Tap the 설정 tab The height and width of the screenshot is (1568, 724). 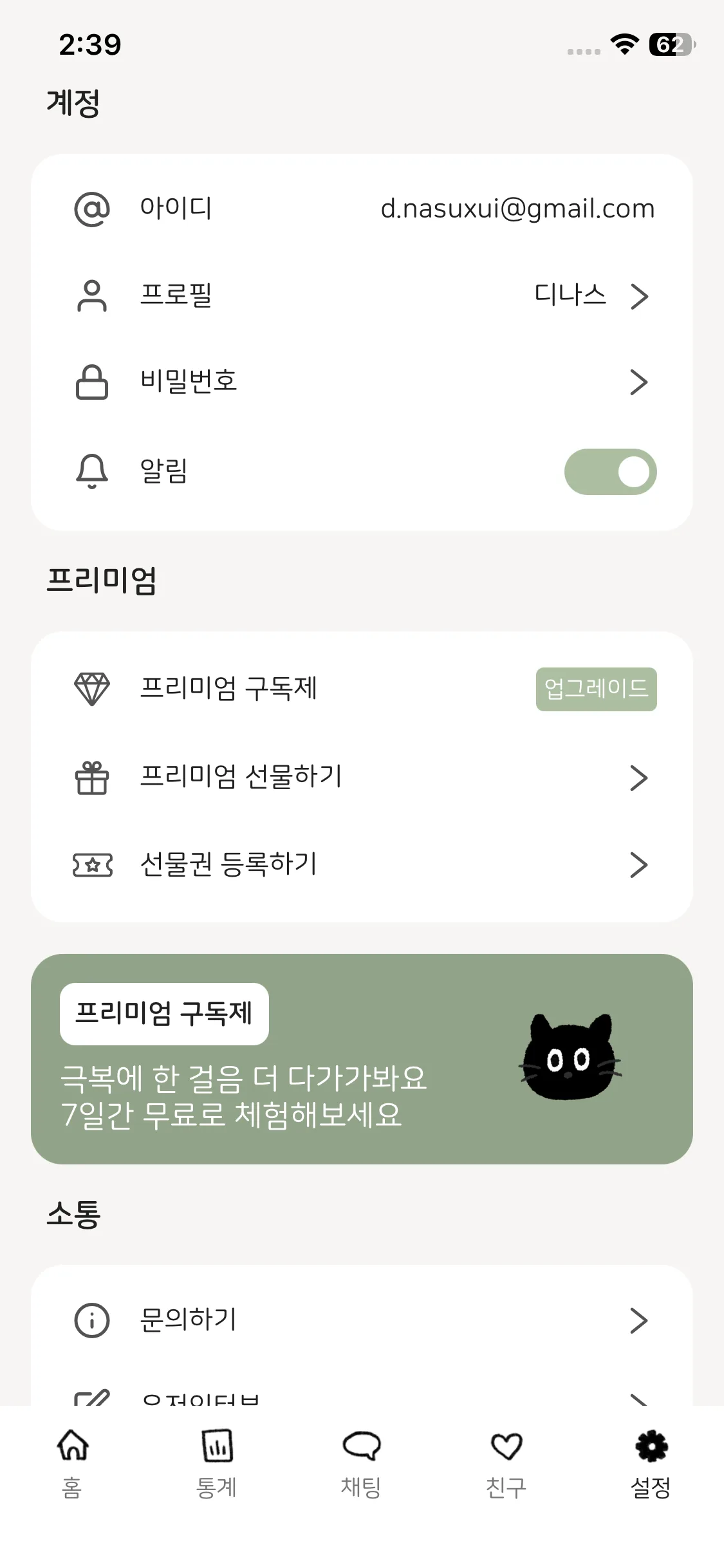(651, 1462)
